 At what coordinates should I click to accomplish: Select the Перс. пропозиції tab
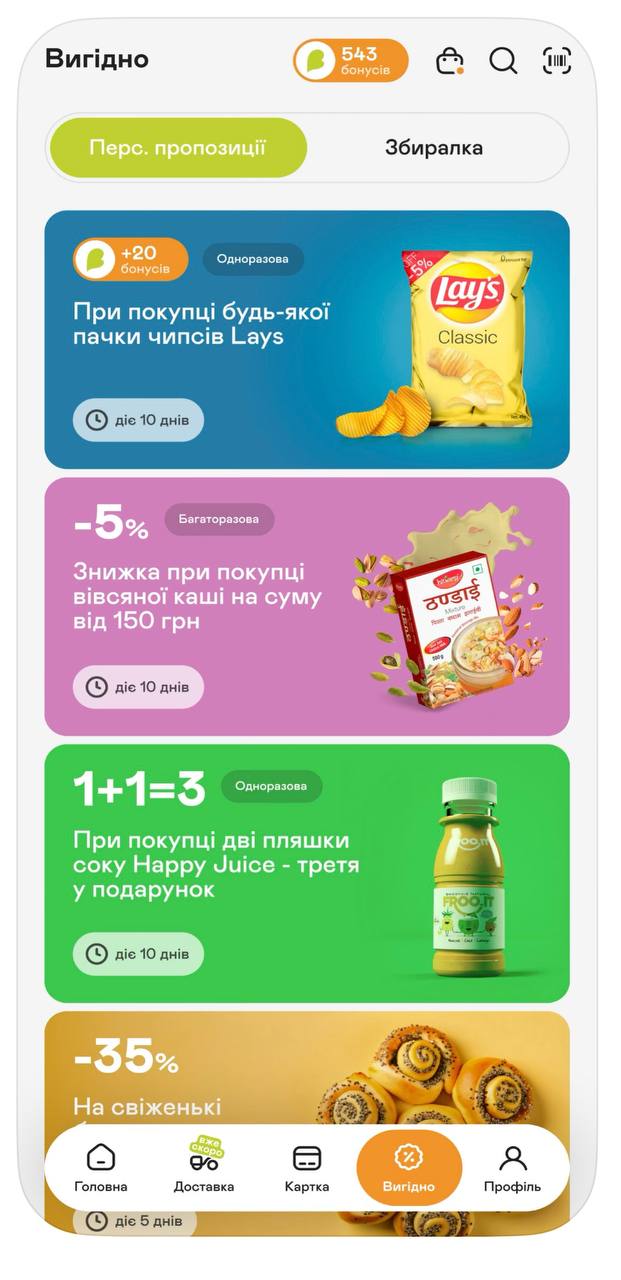[x=177, y=148]
